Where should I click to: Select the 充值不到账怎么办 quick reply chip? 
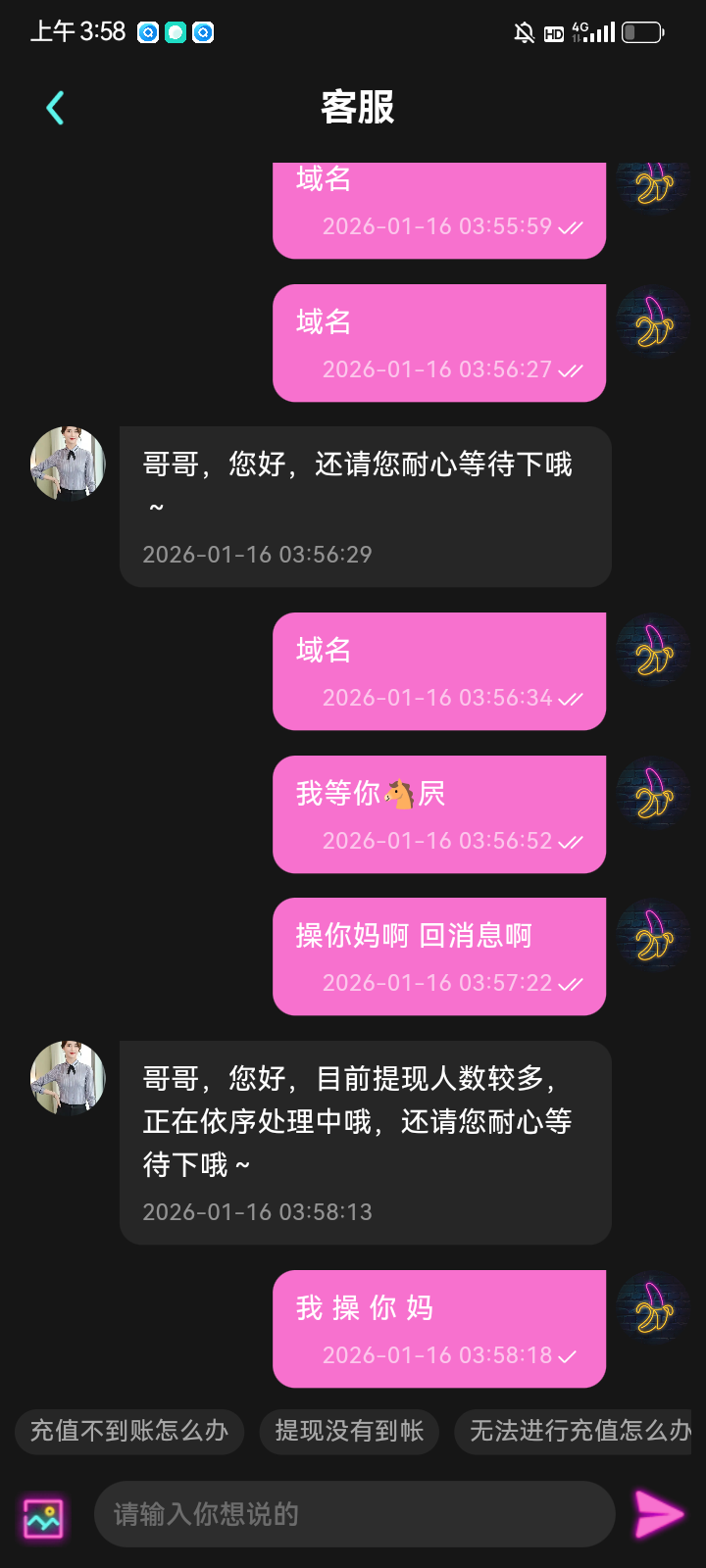click(x=128, y=1432)
